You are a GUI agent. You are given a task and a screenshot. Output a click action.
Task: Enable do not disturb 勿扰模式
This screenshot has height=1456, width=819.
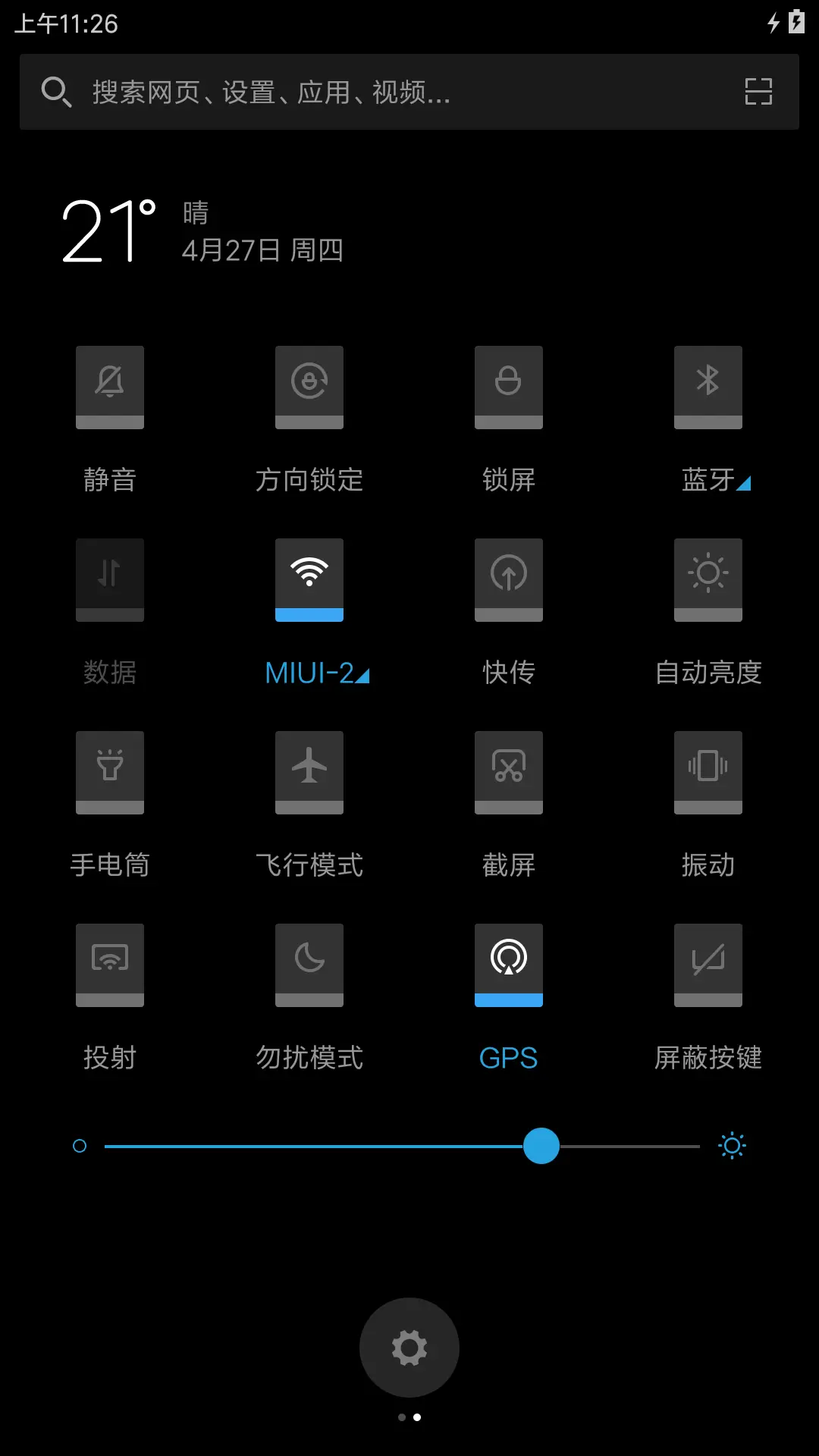coord(309,965)
